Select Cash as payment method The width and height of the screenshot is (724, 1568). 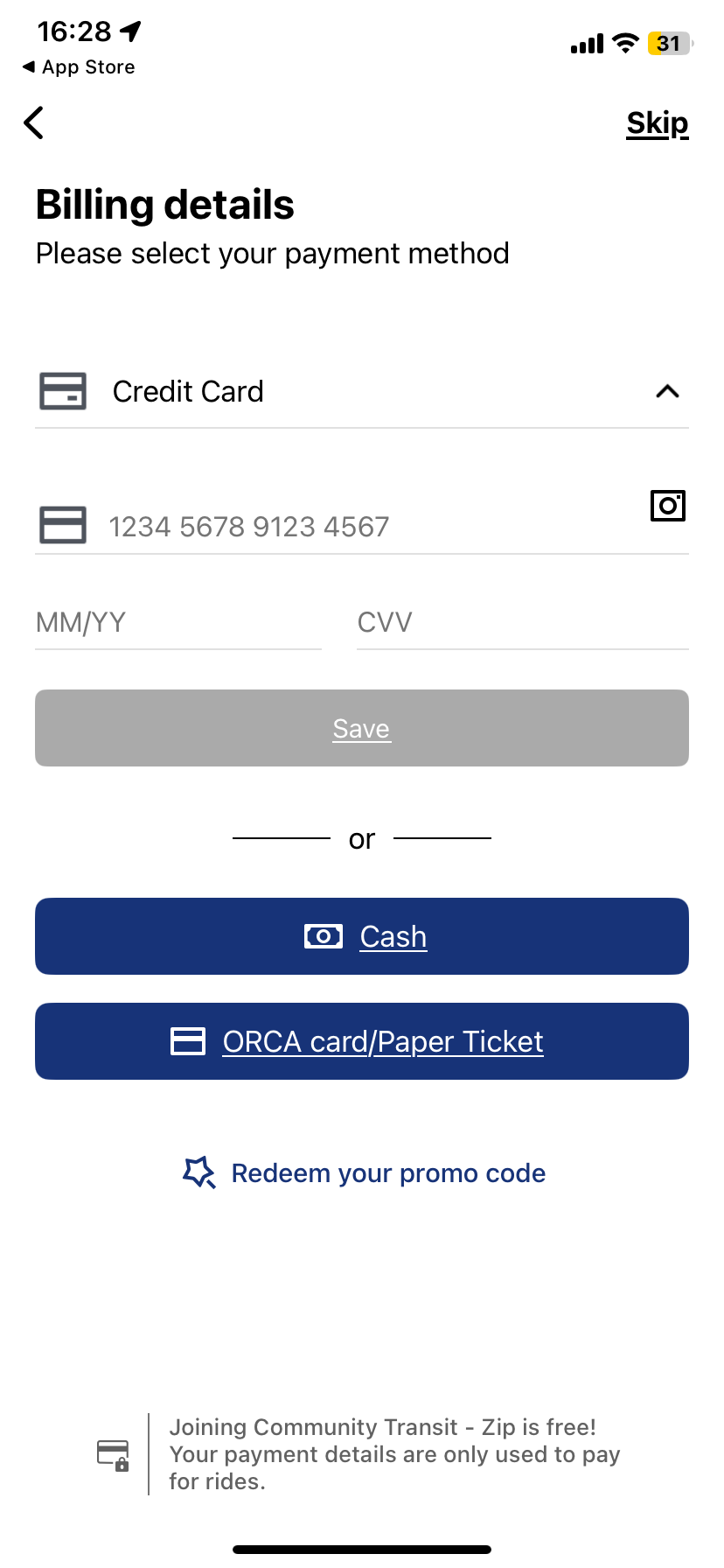[361, 936]
